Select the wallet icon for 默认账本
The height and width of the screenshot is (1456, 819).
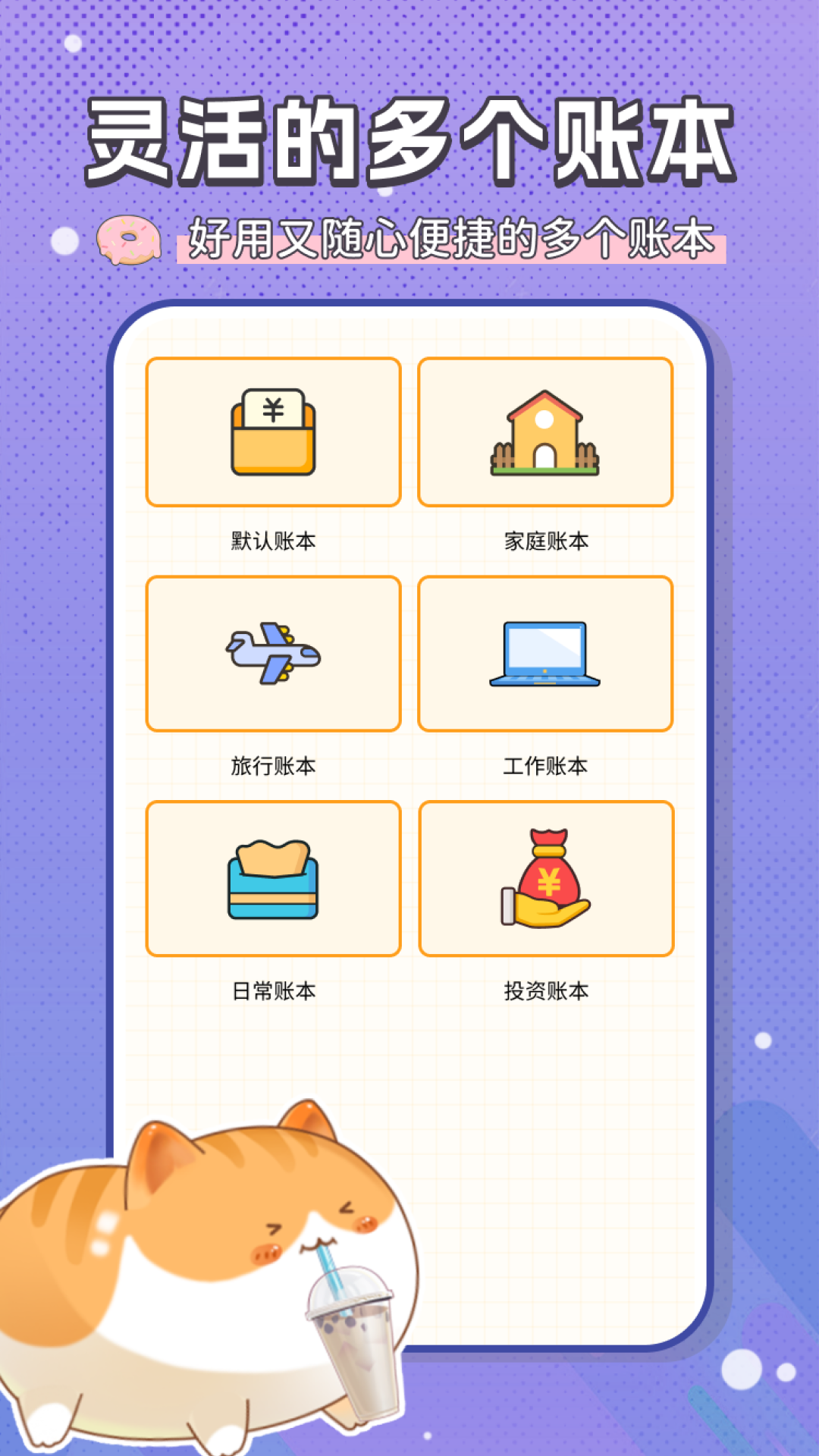pyautogui.click(x=273, y=432)
